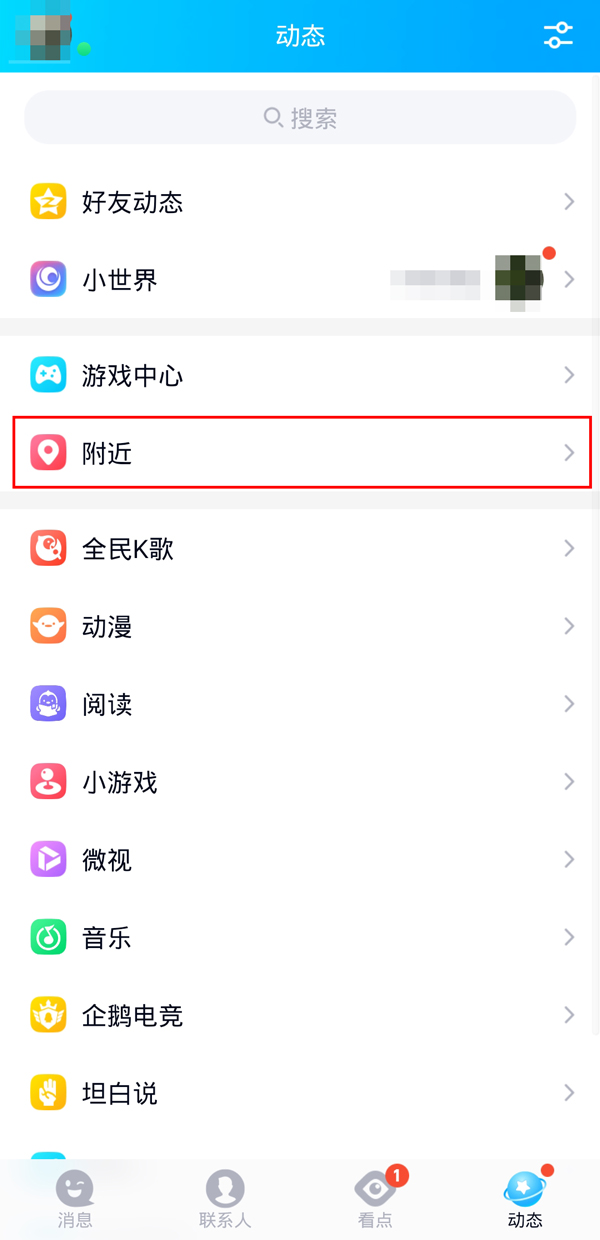Image resolution: width=600 pixels, height=1240 pixels.
Task: Open the settings sliders icon
Action: (558, 36)
